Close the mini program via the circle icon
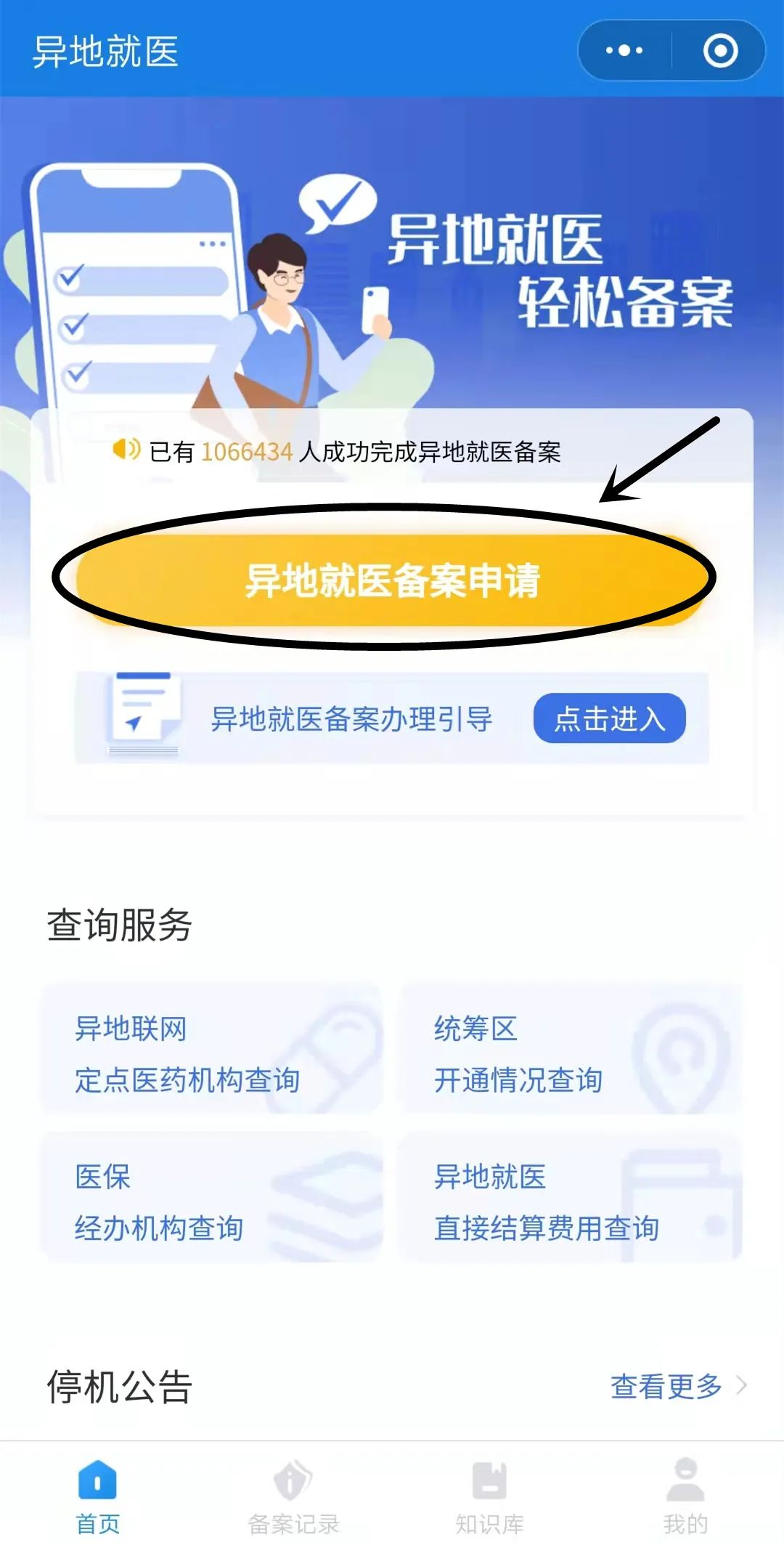Viewport: 784px width, 1545px height. tap(720, 51)
